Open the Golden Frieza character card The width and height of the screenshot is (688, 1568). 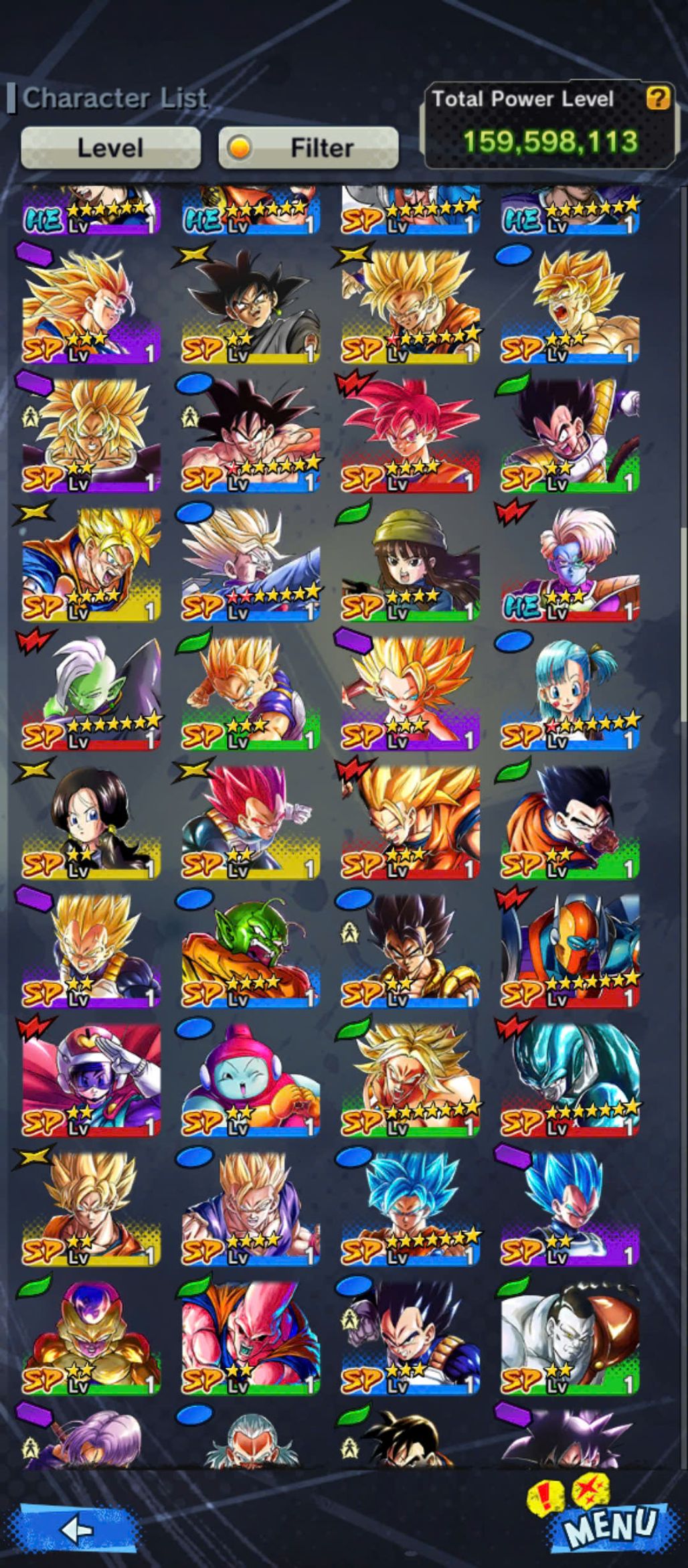point(91,1336)
